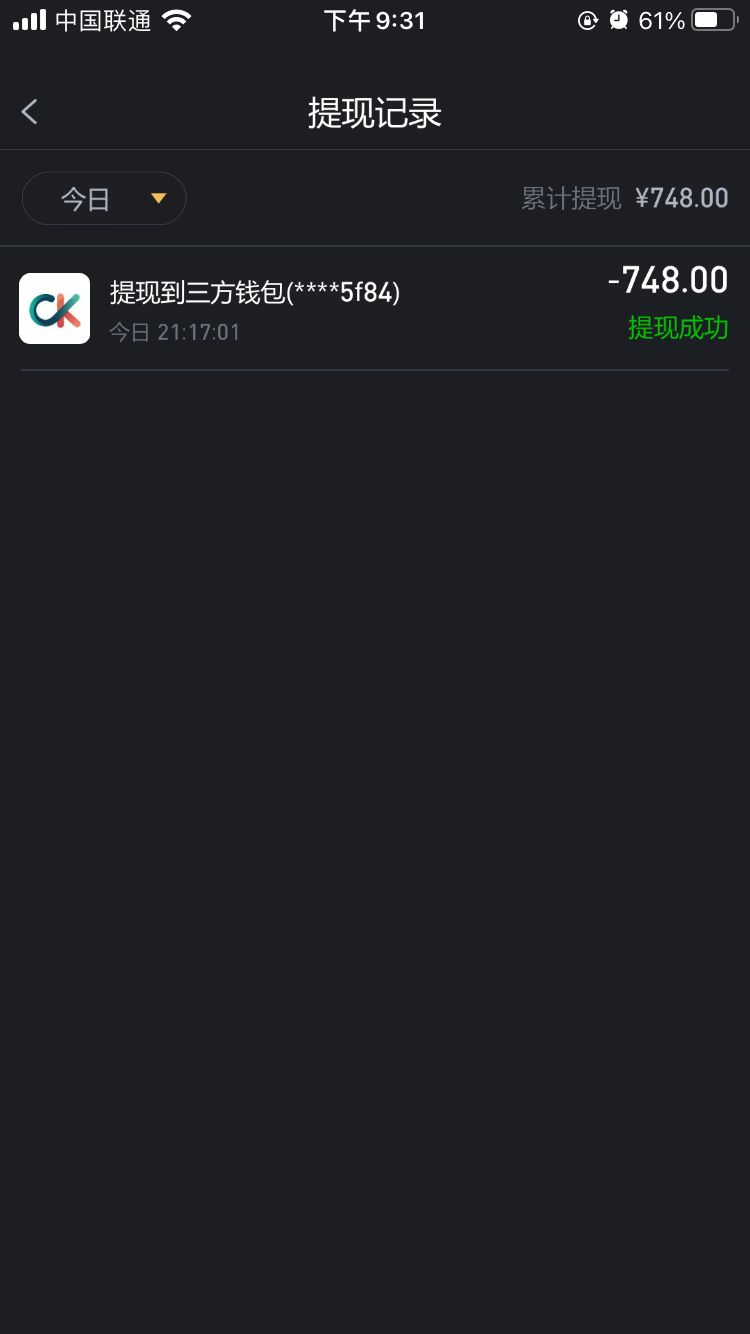Tap the back arrow icon
The height and width of the screenshot is (1334, 750).
29,111
